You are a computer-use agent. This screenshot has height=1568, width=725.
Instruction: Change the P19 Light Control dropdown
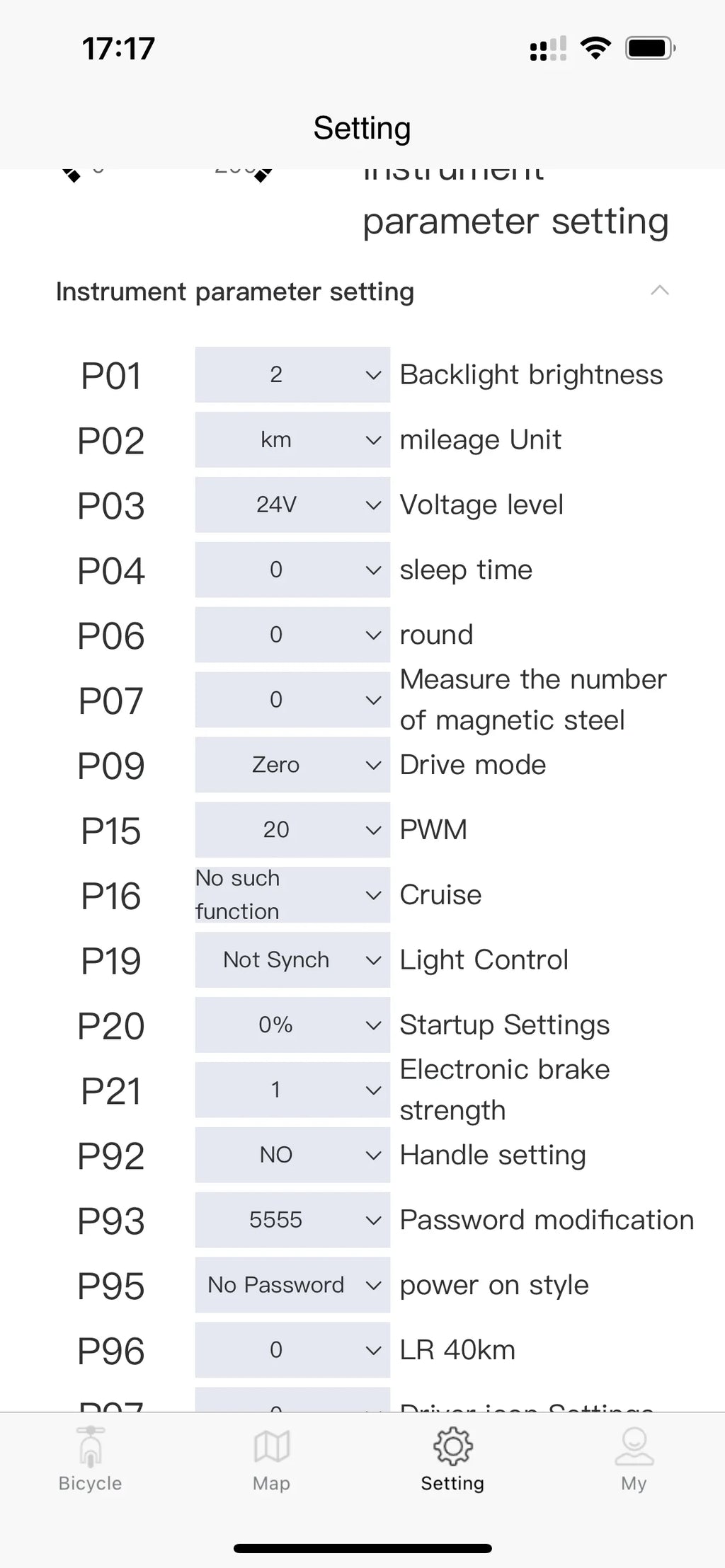292,959
